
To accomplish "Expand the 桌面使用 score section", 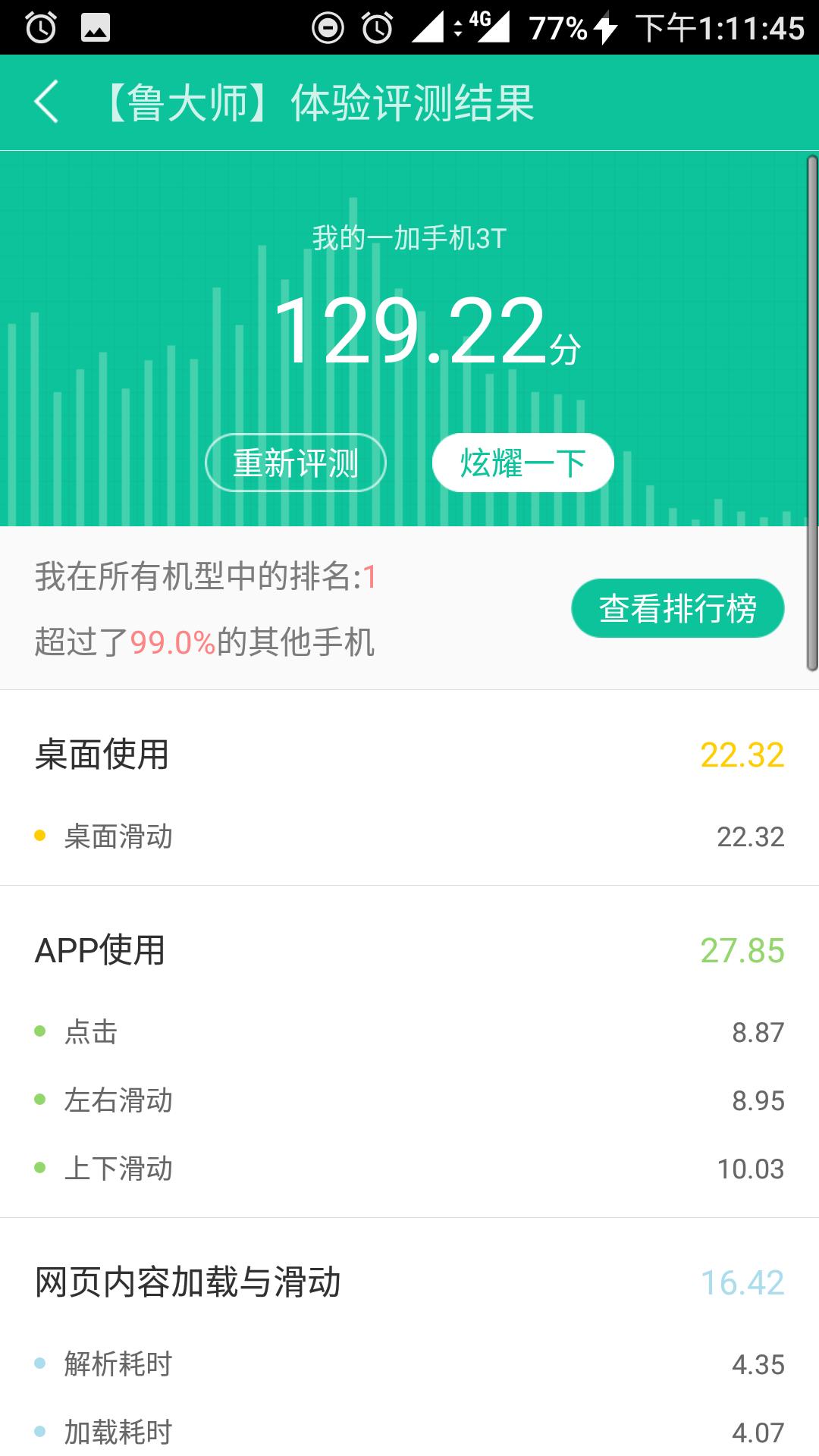I will point(409,753).
